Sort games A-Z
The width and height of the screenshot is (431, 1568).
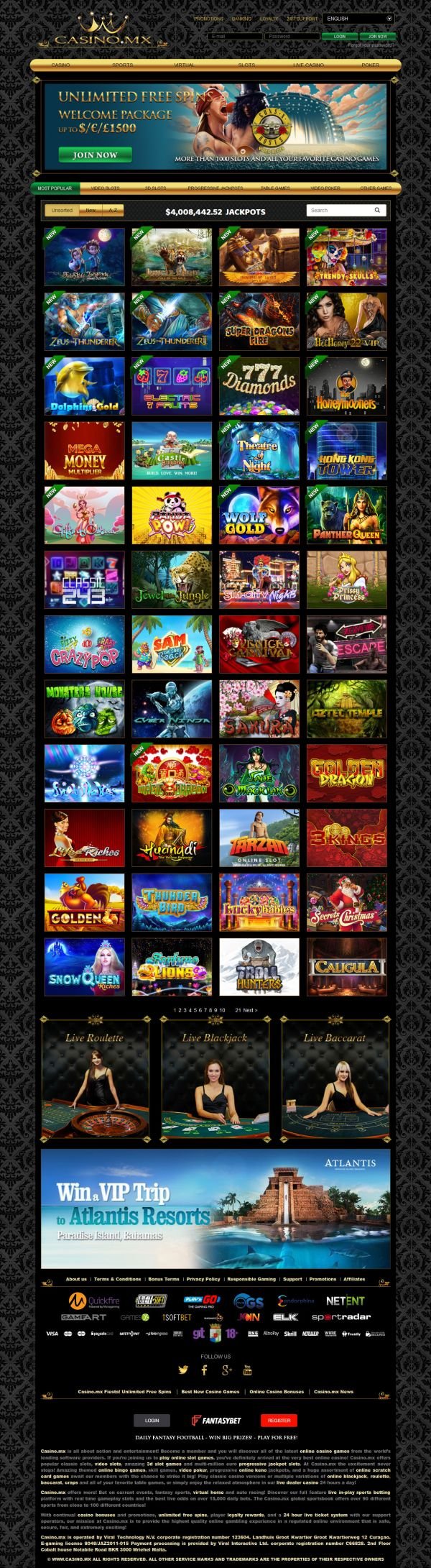pyautogui.click(x=113, y=211)
